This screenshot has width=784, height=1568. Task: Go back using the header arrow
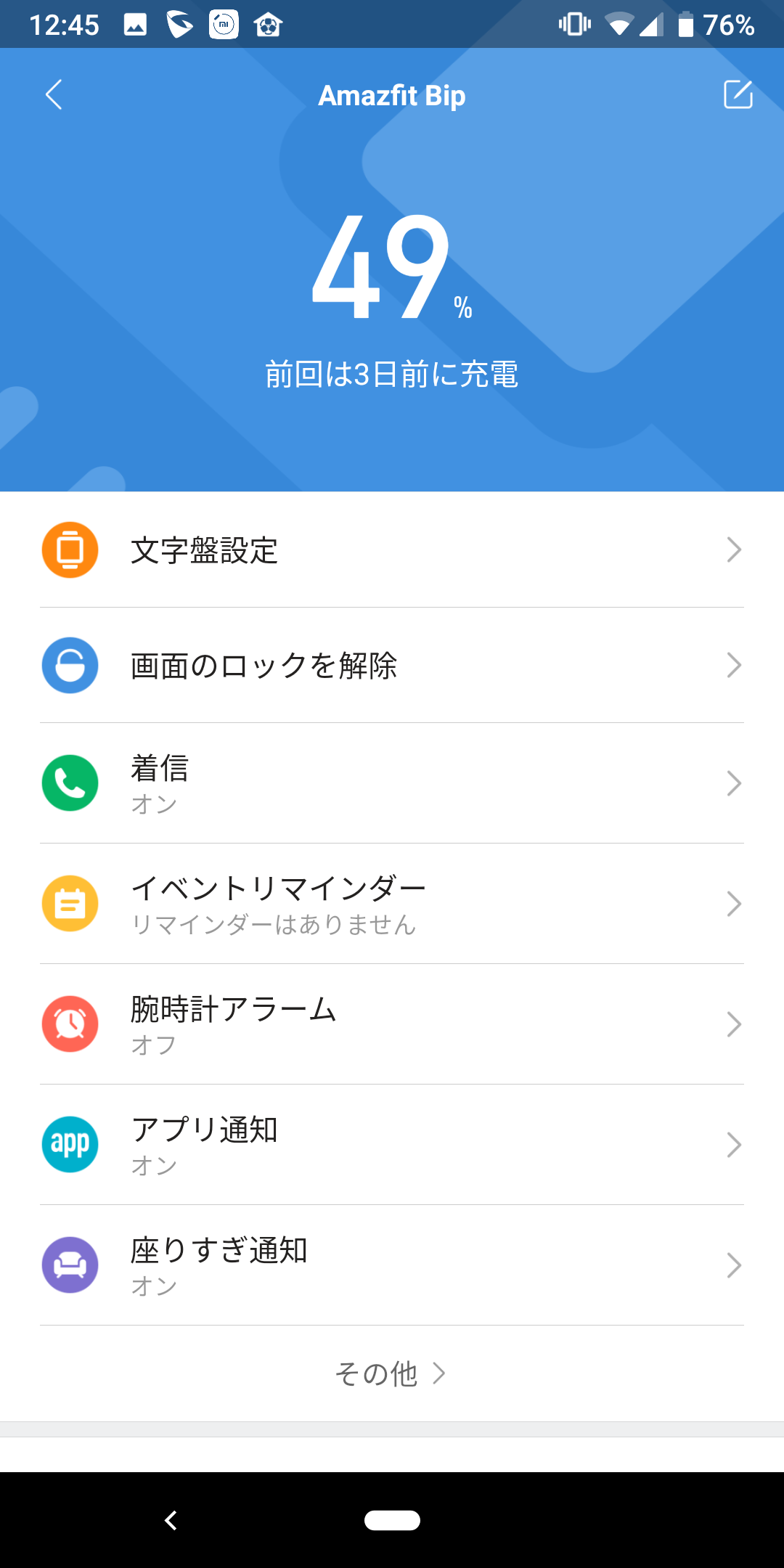[x=54, y=94]
